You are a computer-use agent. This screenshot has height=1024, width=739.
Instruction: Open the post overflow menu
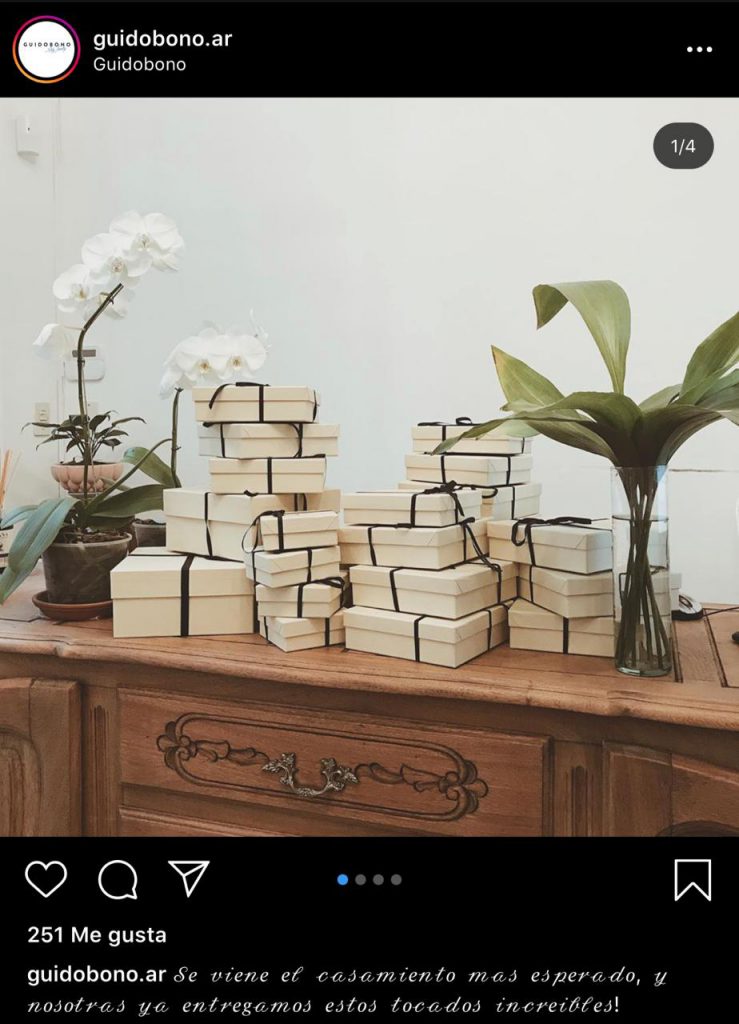(699, 49)
